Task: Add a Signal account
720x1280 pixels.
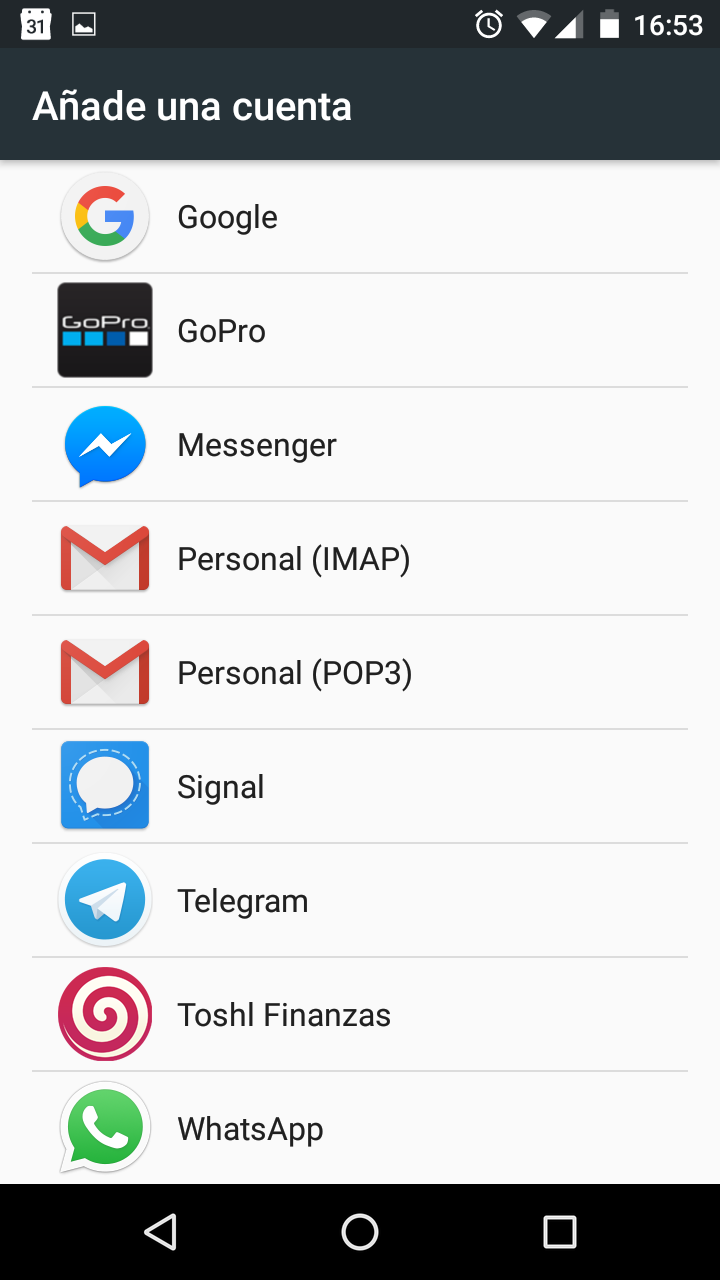Action: point(360,786)
